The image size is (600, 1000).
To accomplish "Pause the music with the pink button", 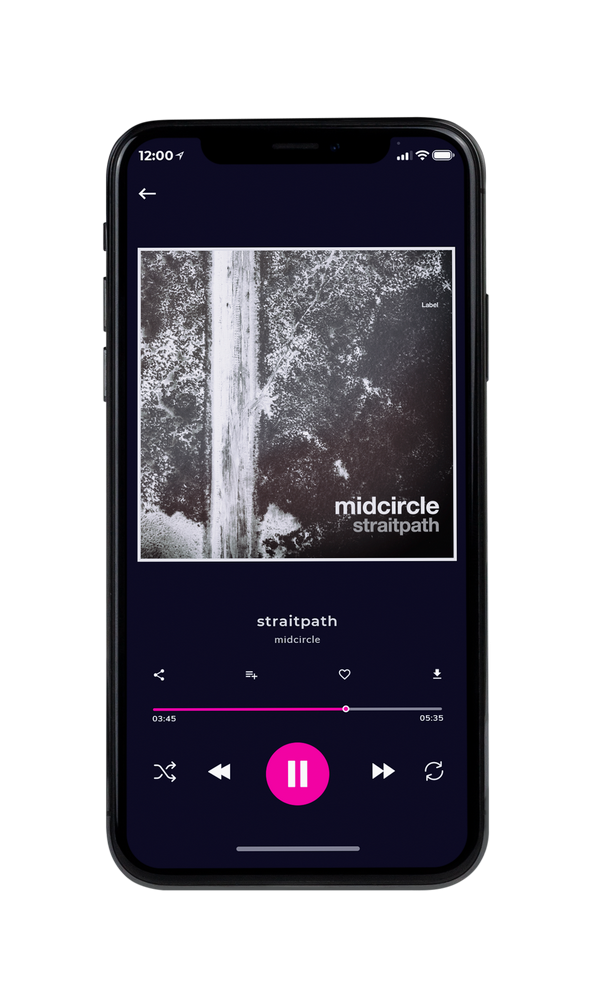I will pyautogui.click(x=297, y=773).
